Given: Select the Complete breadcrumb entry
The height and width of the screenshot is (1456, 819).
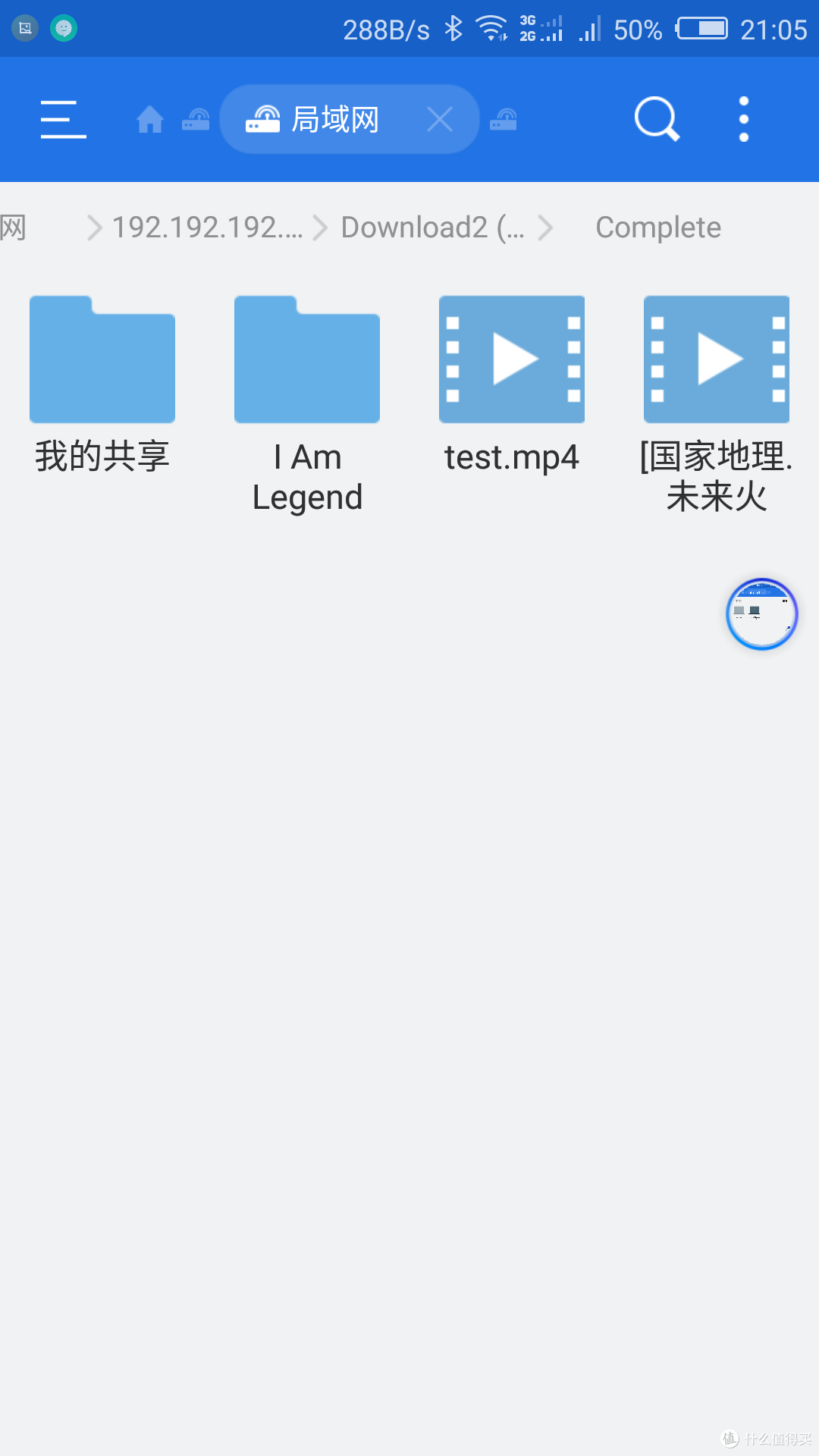Looking at the screenshot, I should point(657,227).
